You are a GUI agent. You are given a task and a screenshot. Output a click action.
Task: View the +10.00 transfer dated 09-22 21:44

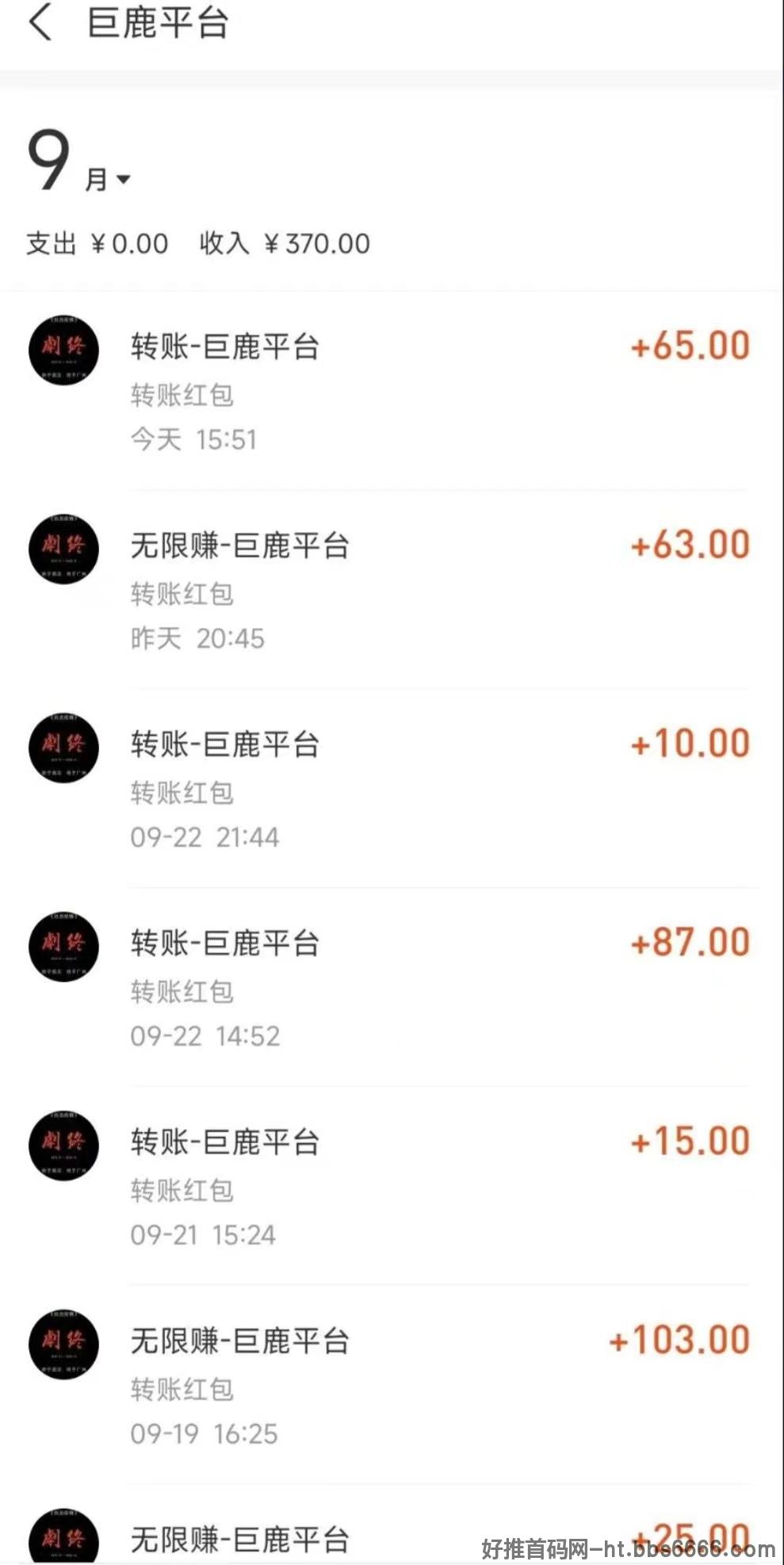(392, 789)
